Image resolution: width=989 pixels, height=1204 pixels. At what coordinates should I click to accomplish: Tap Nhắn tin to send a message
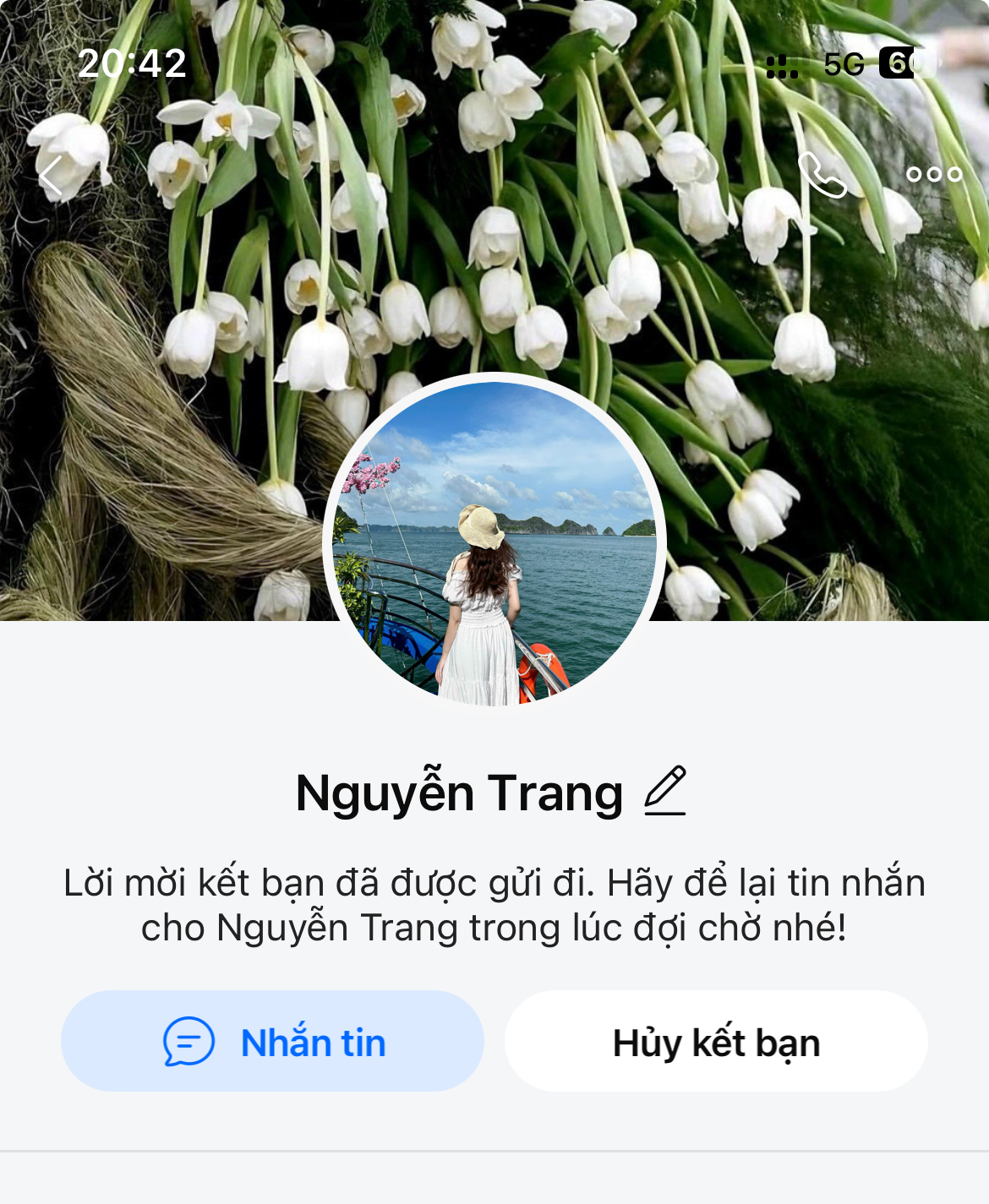point(272,1041)
